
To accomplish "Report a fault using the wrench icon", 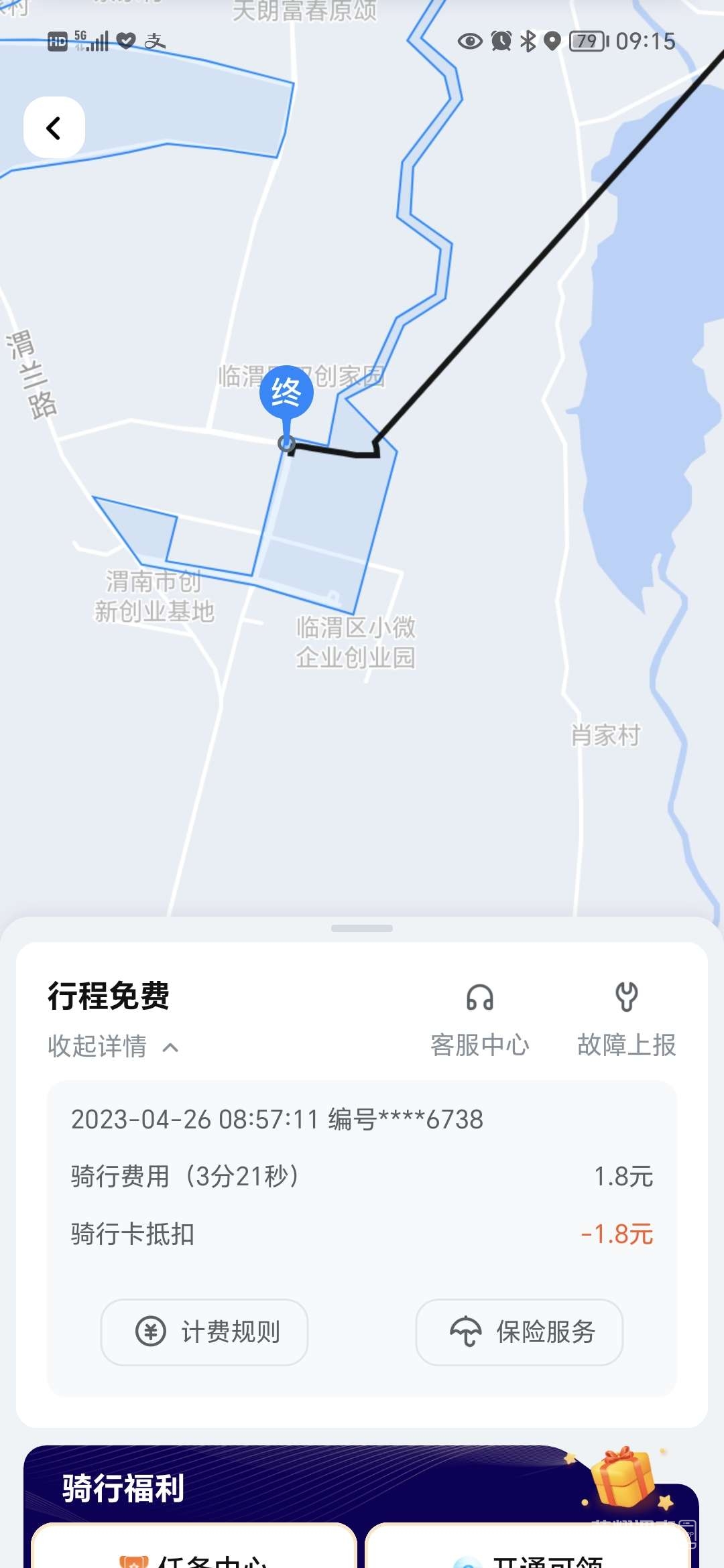I will [627, 997].
